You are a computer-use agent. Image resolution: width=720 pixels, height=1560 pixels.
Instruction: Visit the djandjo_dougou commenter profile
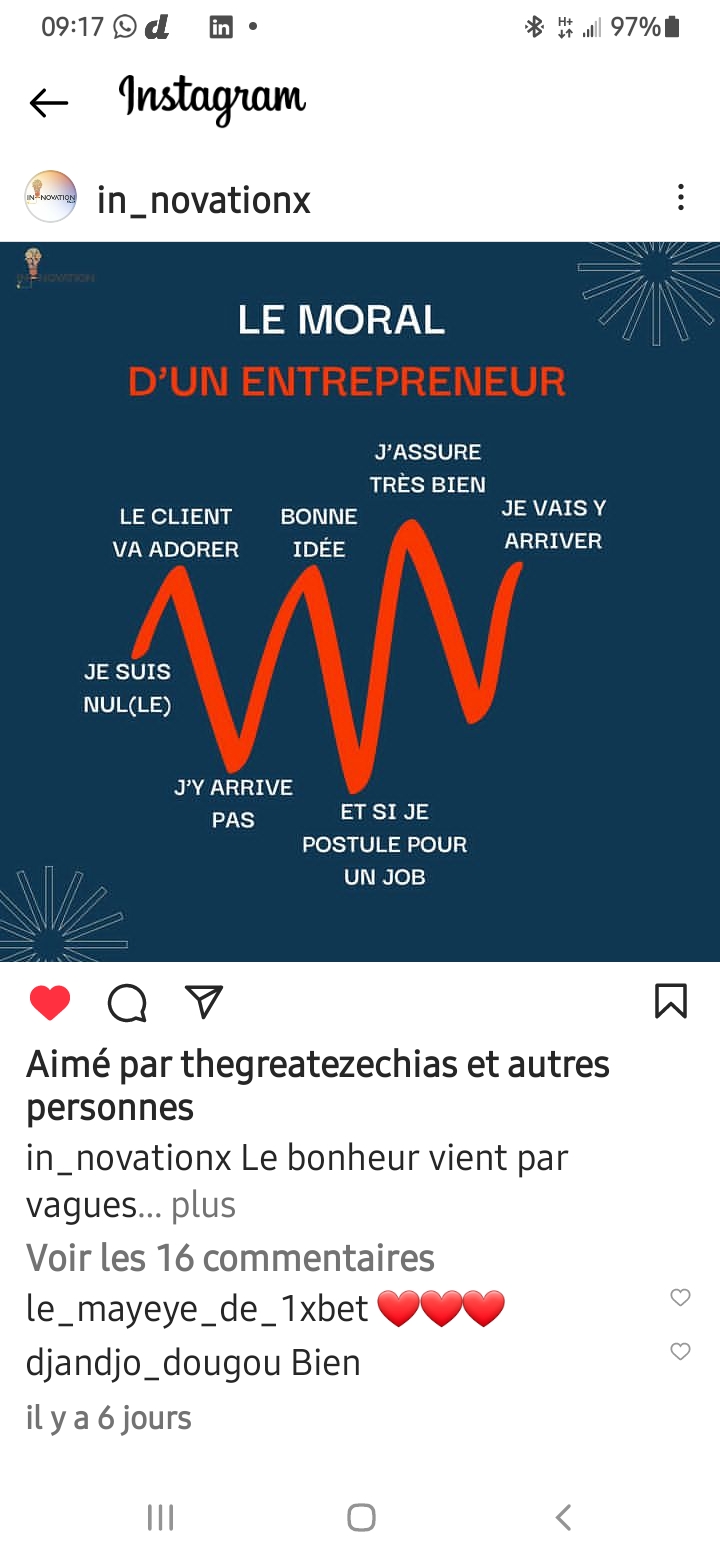[152, 1363]
